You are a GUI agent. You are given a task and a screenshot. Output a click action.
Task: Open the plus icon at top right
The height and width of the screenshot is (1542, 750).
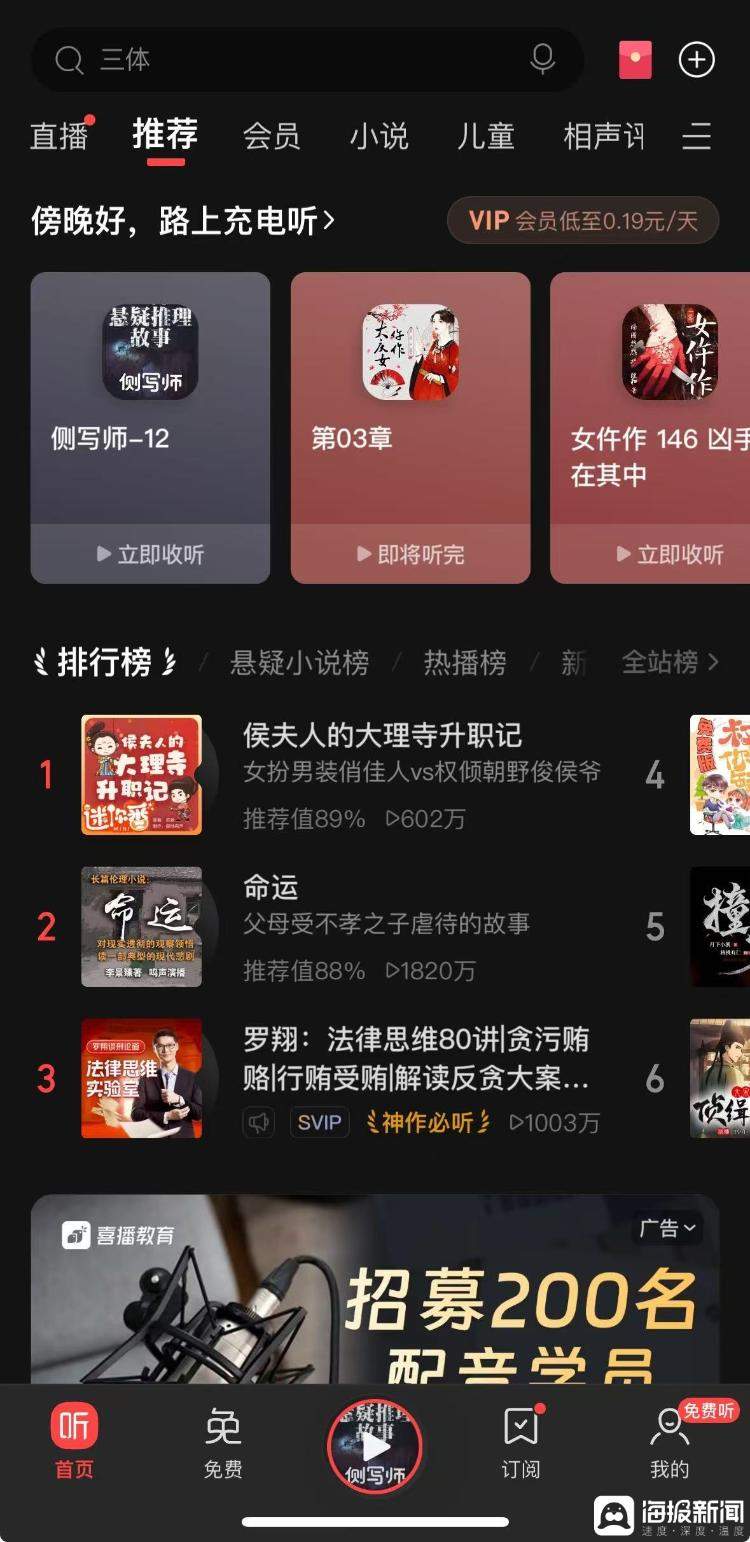coord(697,60)
